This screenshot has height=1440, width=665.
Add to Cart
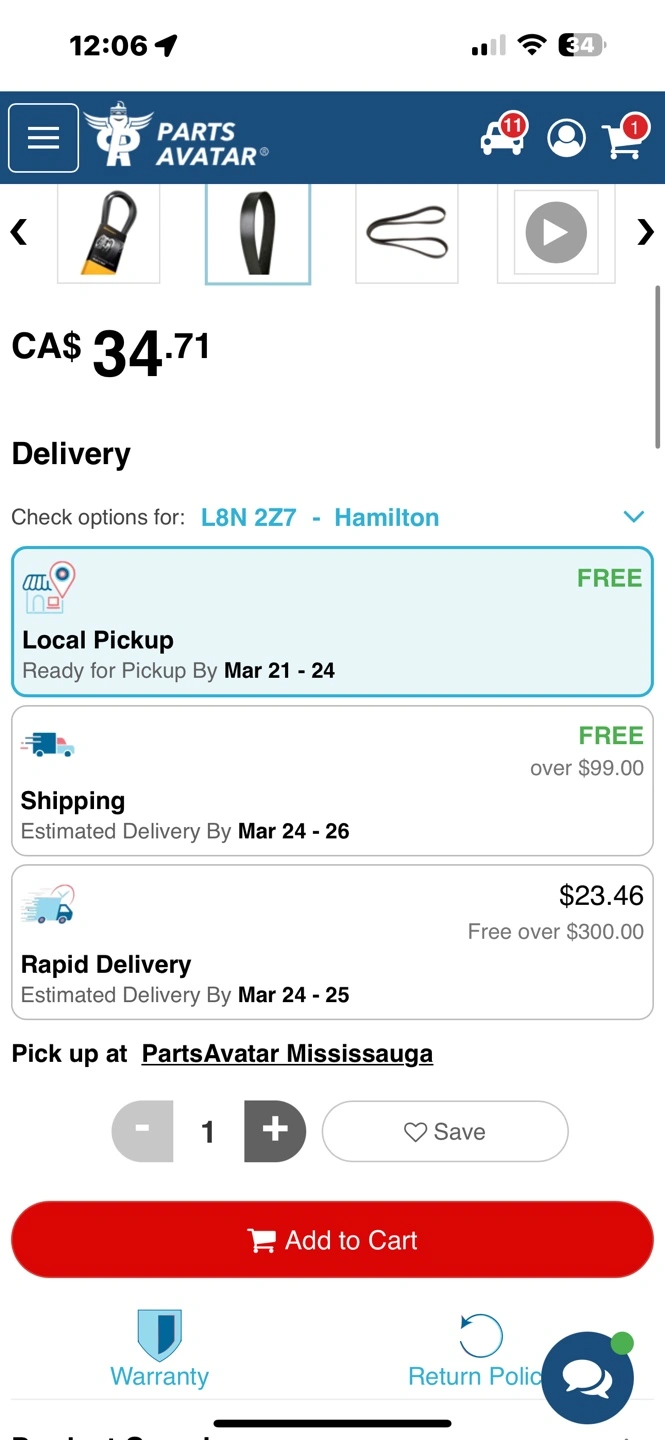[x=332, y=1240]
